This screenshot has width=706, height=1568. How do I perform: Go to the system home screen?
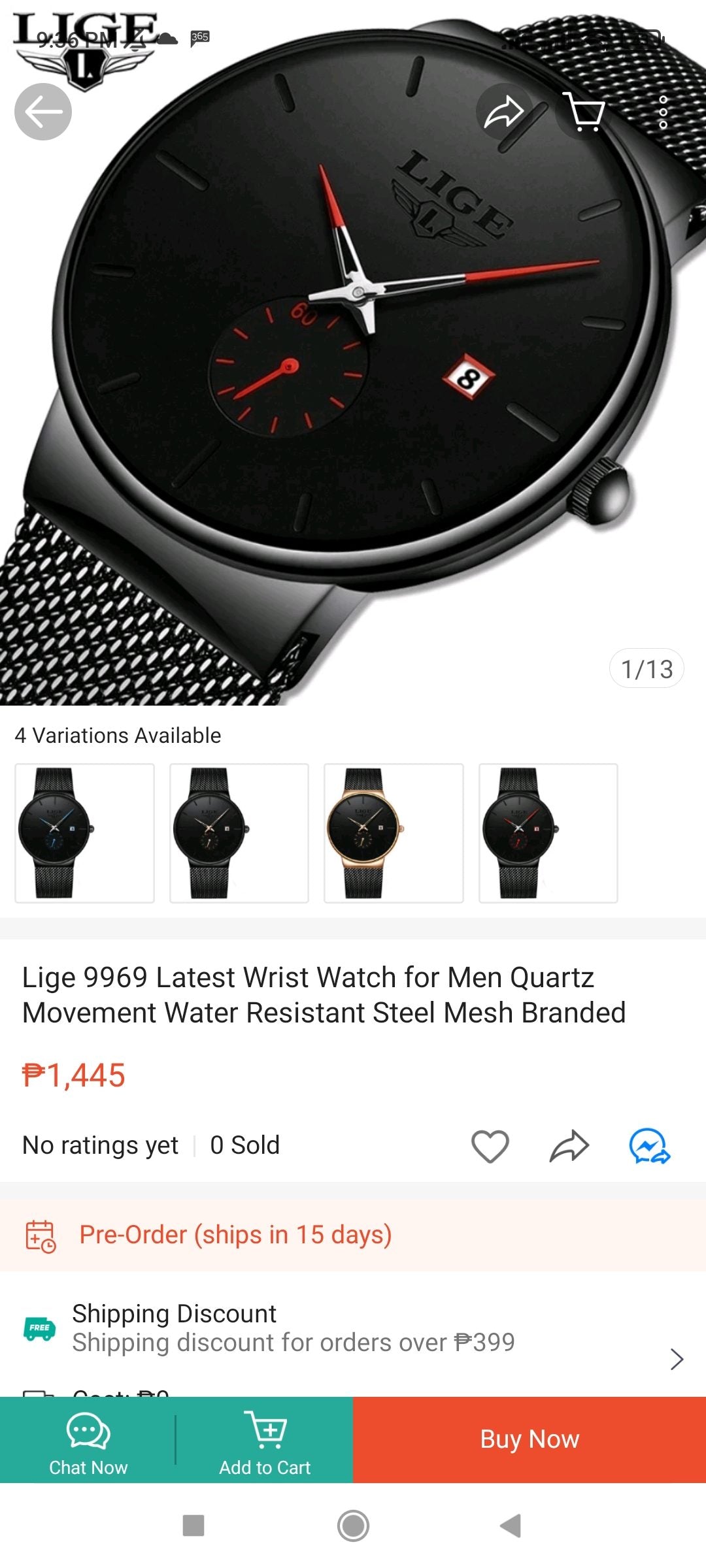point(353,1526)
